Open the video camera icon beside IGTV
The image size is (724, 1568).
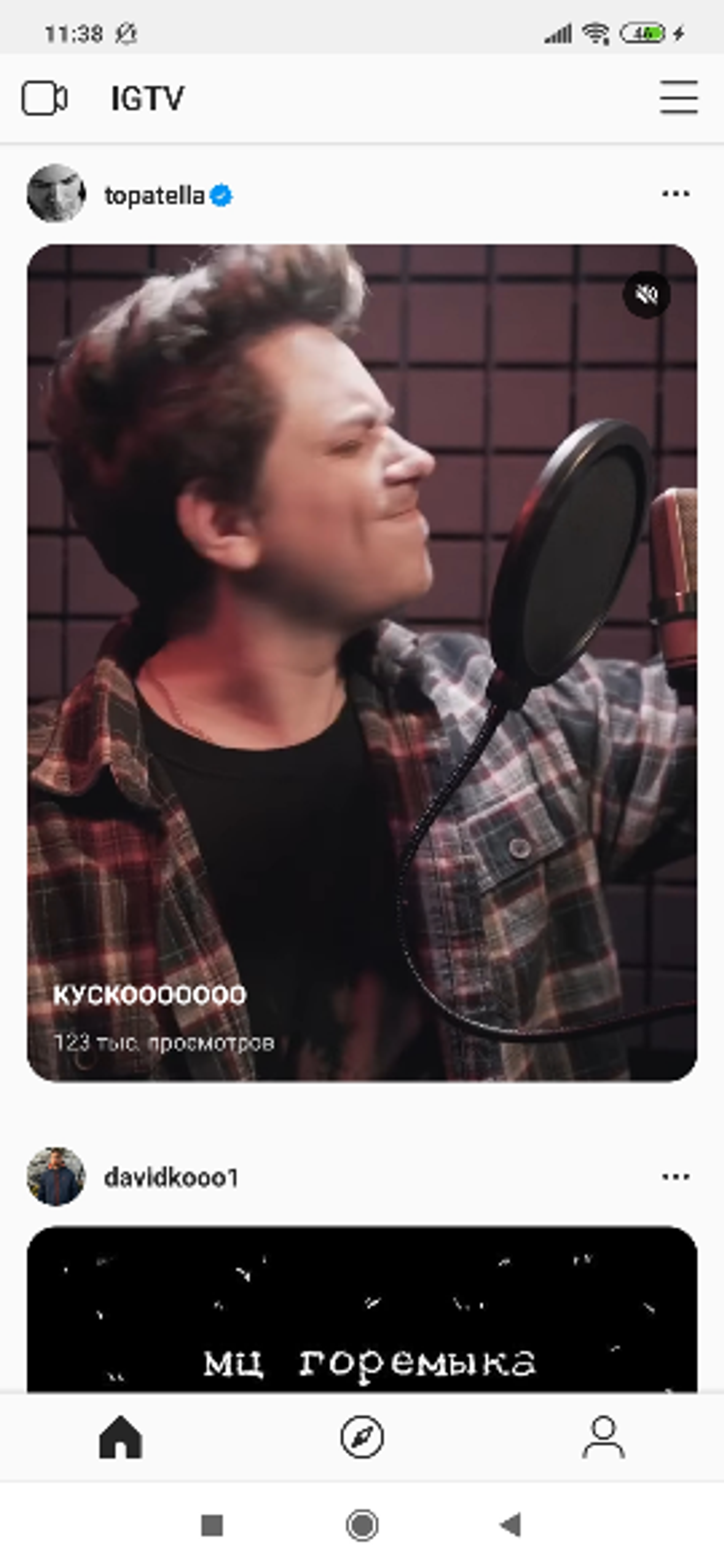click(x=44, y=98)
